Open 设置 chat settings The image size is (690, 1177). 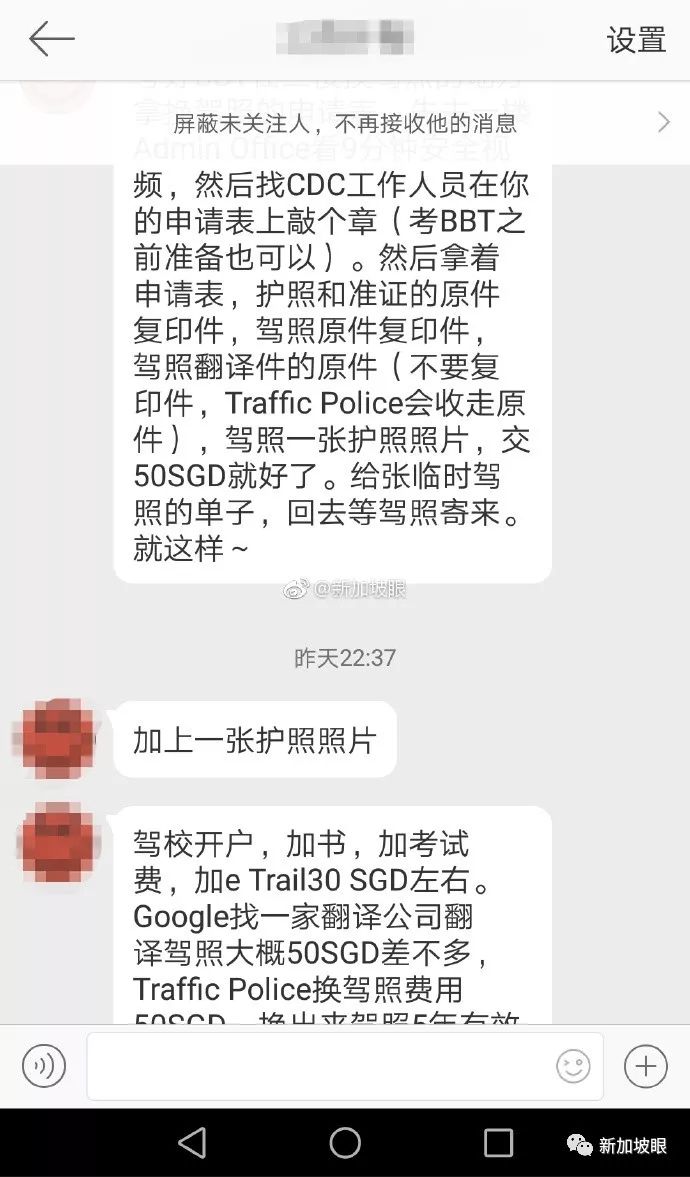[636, 40]
